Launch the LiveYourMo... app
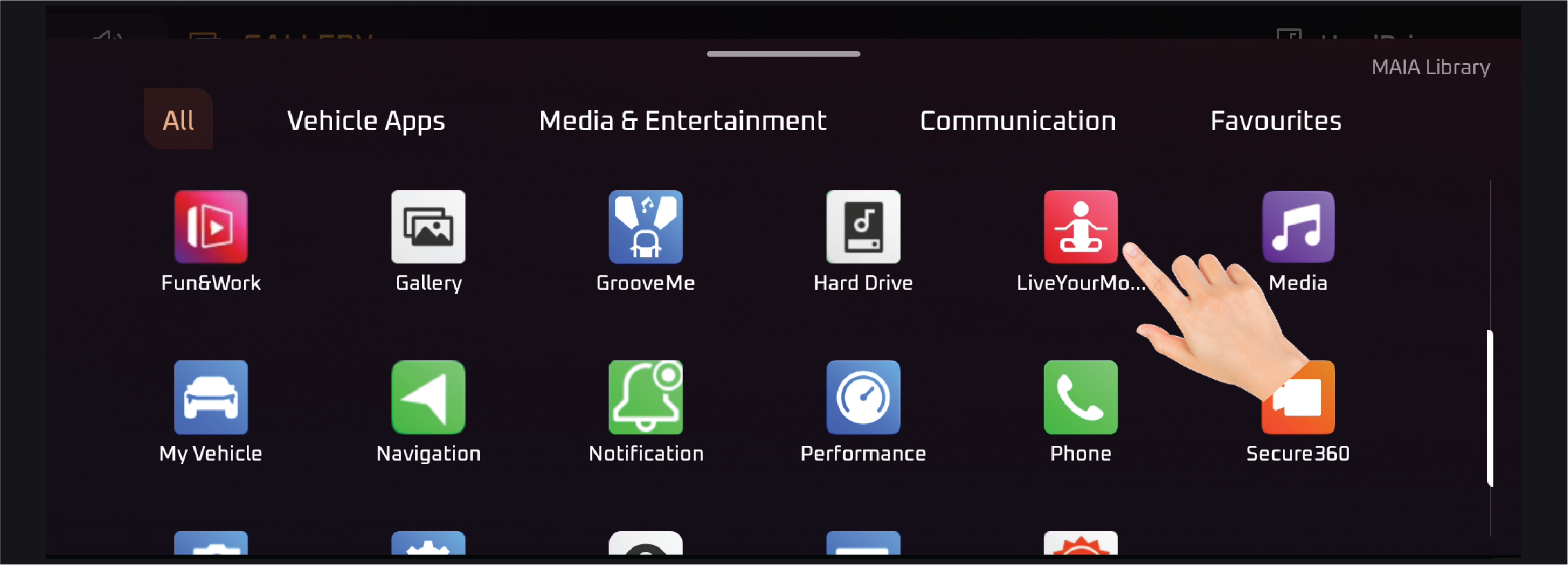The image size is (1568, 565). [x=1080, y=227]
